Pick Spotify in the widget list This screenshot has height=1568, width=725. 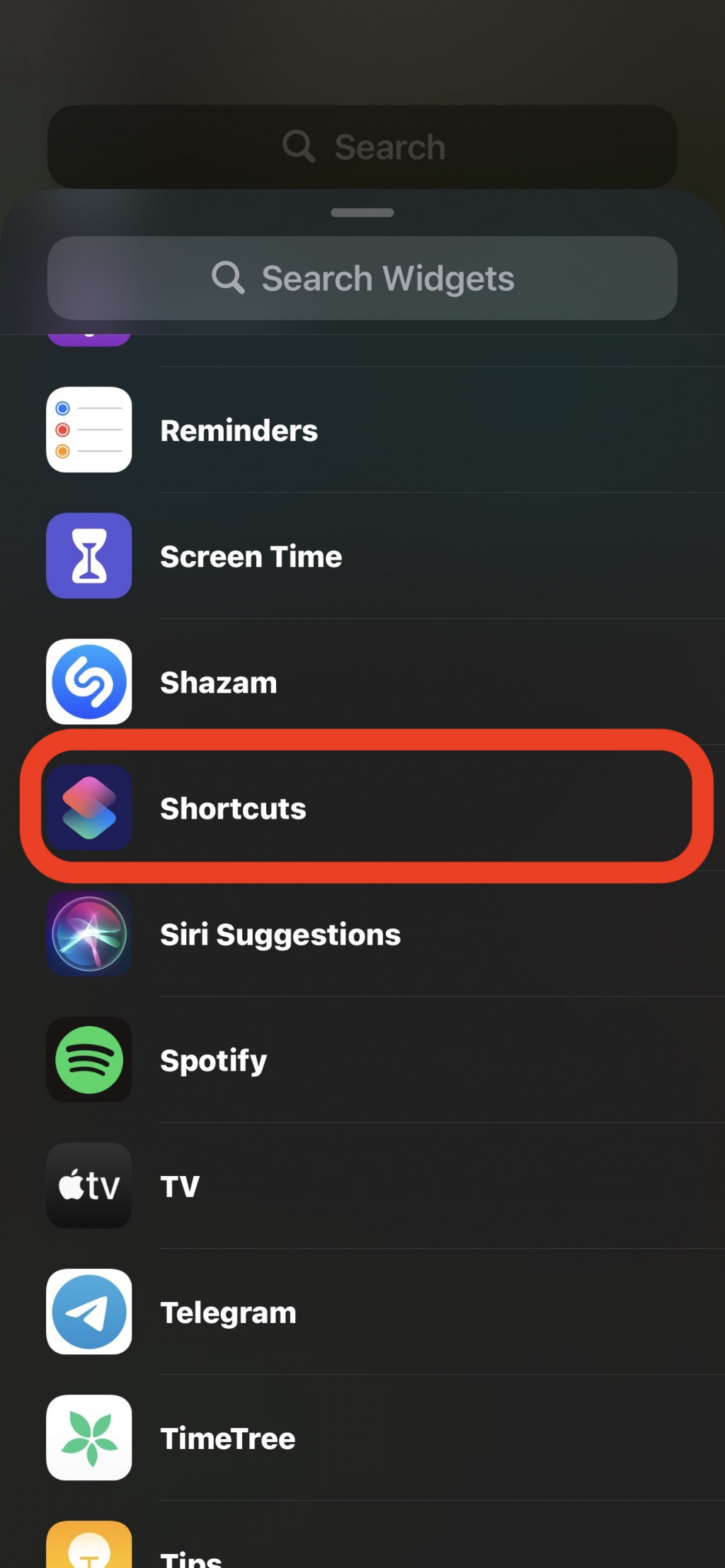click(213, 1060)
